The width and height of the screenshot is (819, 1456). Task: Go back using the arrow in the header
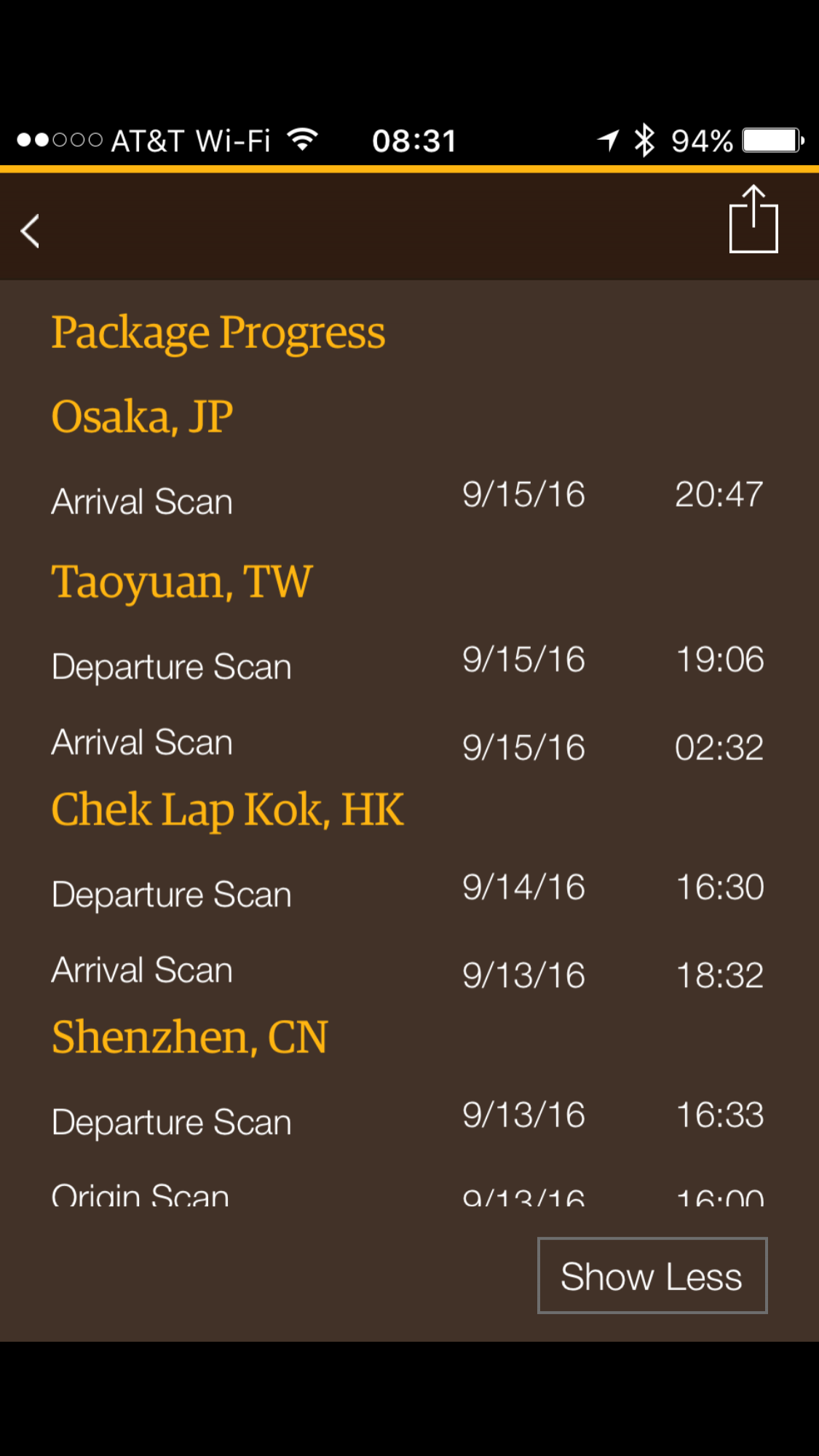(x=31, y=232)
